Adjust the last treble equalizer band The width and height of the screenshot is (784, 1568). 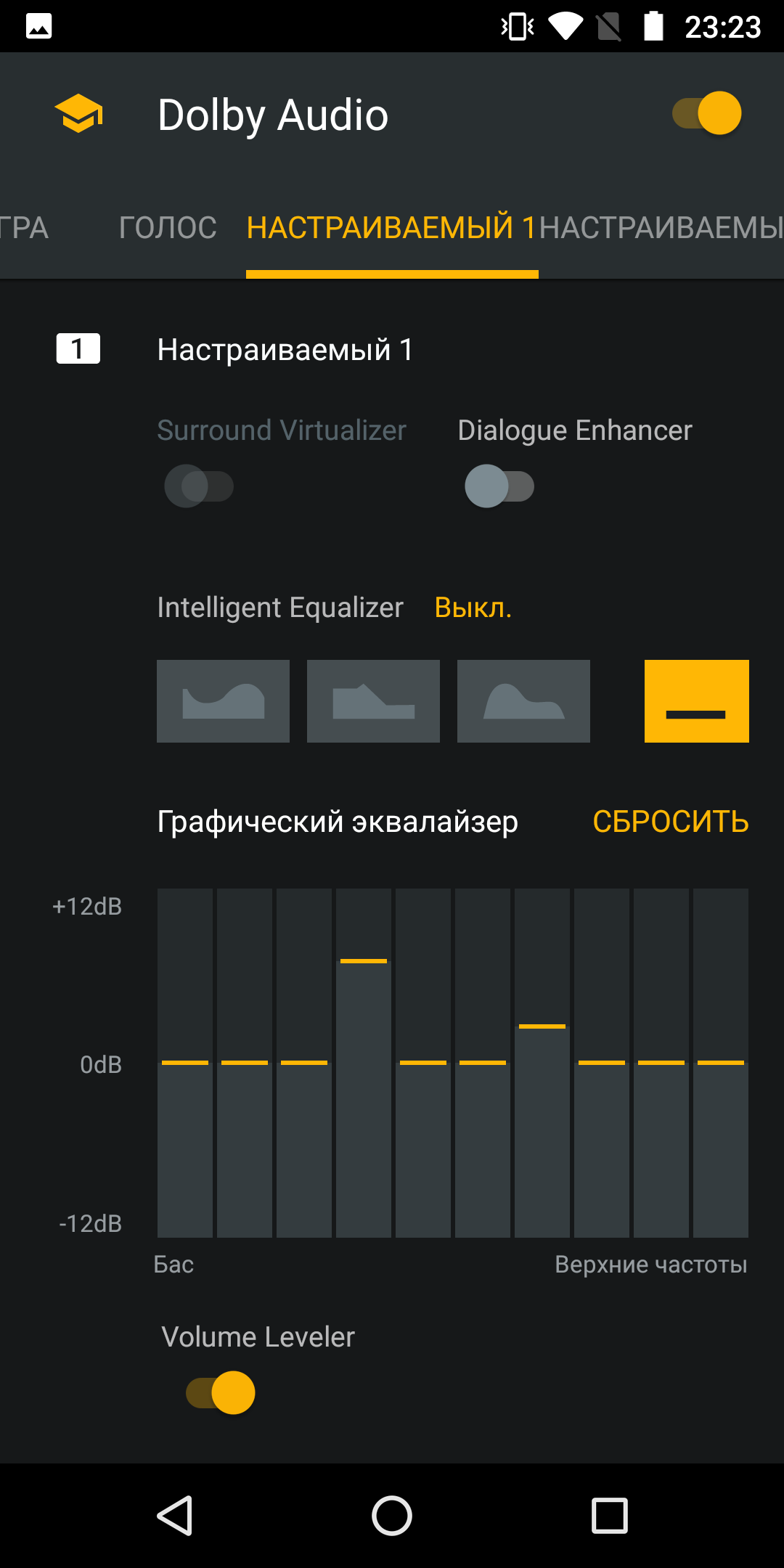[721, 1063]
